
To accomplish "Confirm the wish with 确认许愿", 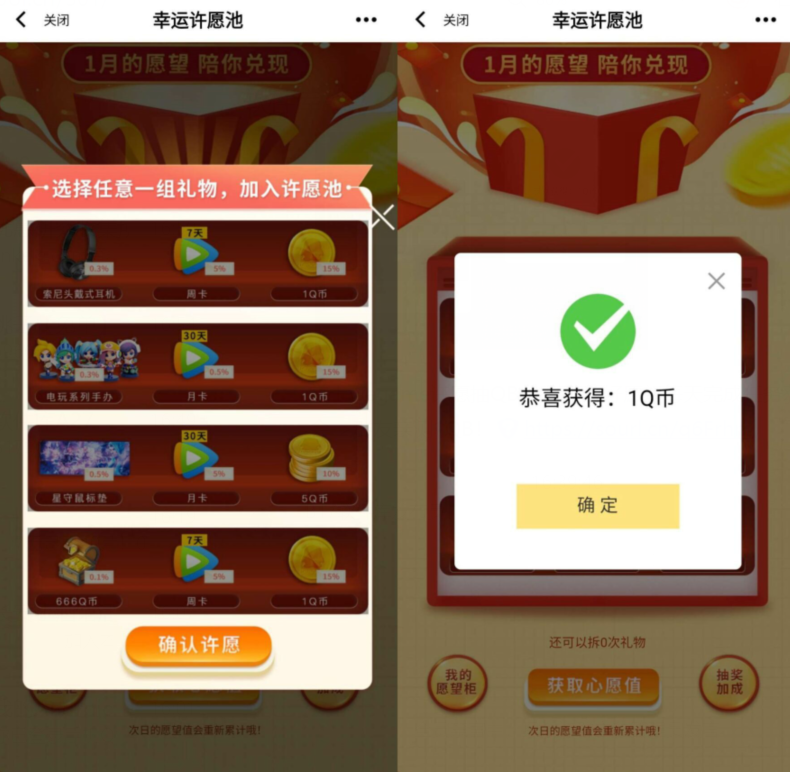I will click(198, 644).
